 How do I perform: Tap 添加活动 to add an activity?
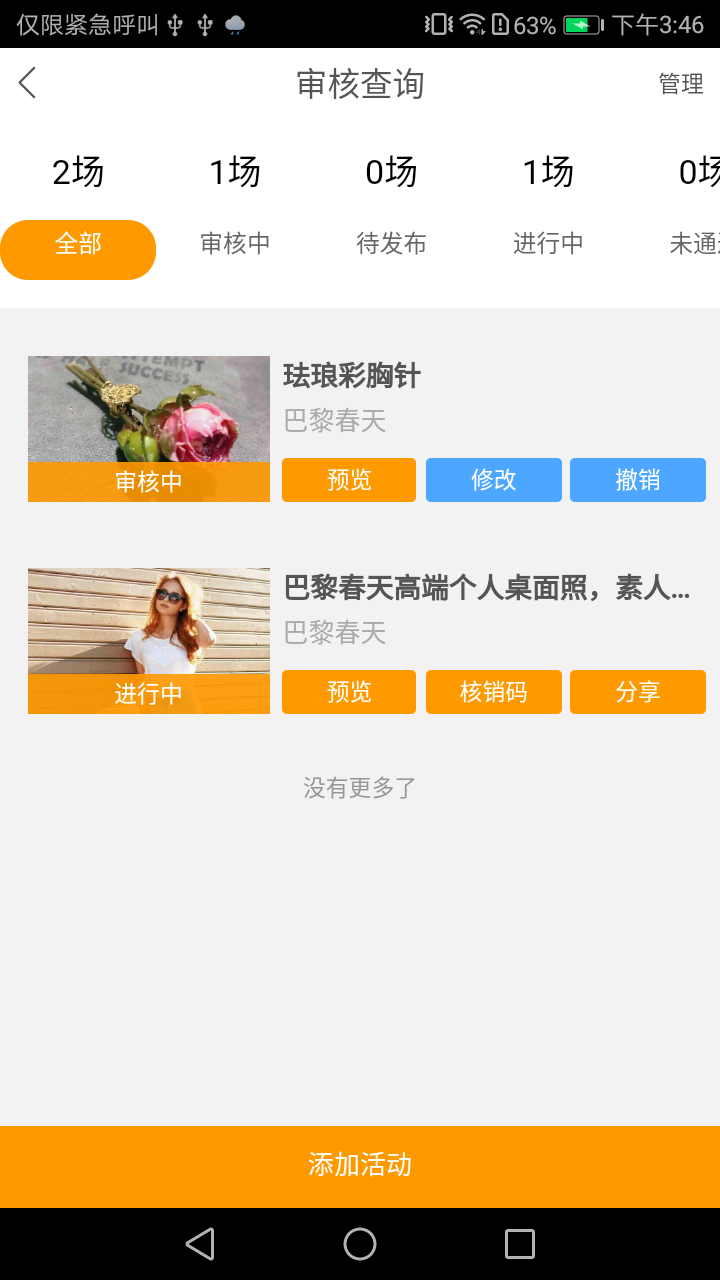pyautogui.click(x=360, y=1166)
